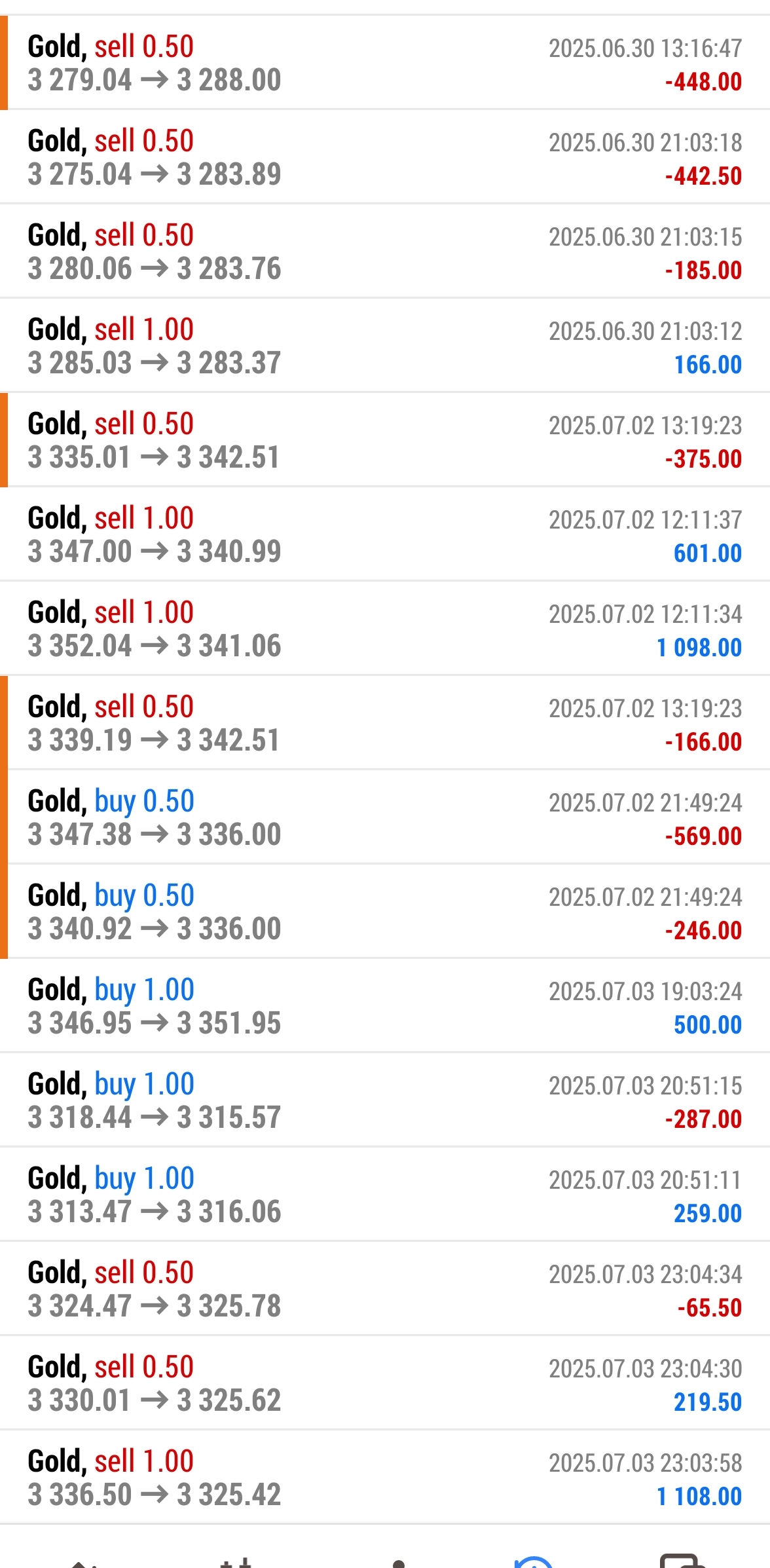The height and width of the screenshot is (1568, 770).
Task: Expand the Gold buy trade with 500.00 profit
Action: (385, 1006)
